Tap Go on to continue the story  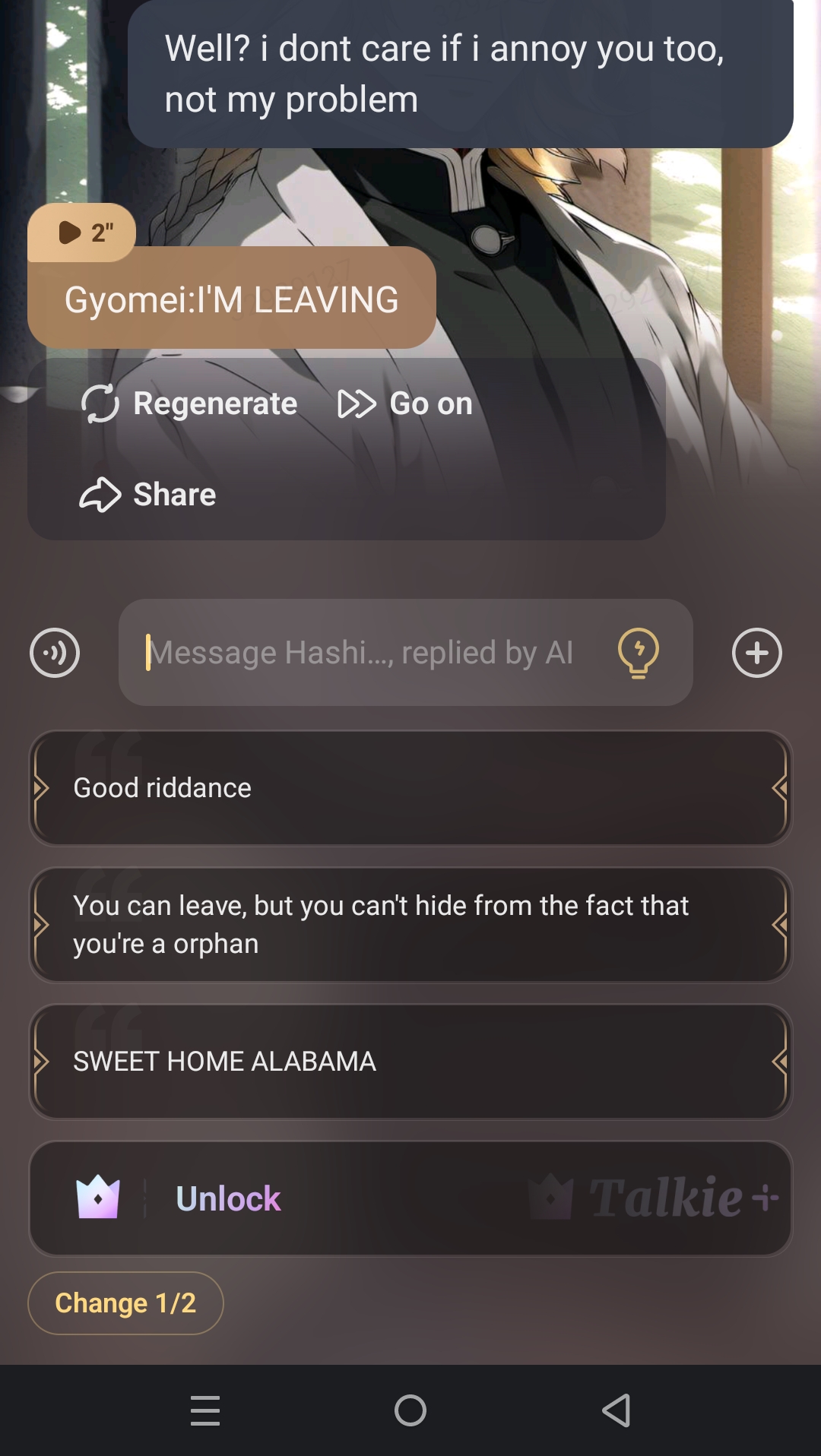click(405, 404)
